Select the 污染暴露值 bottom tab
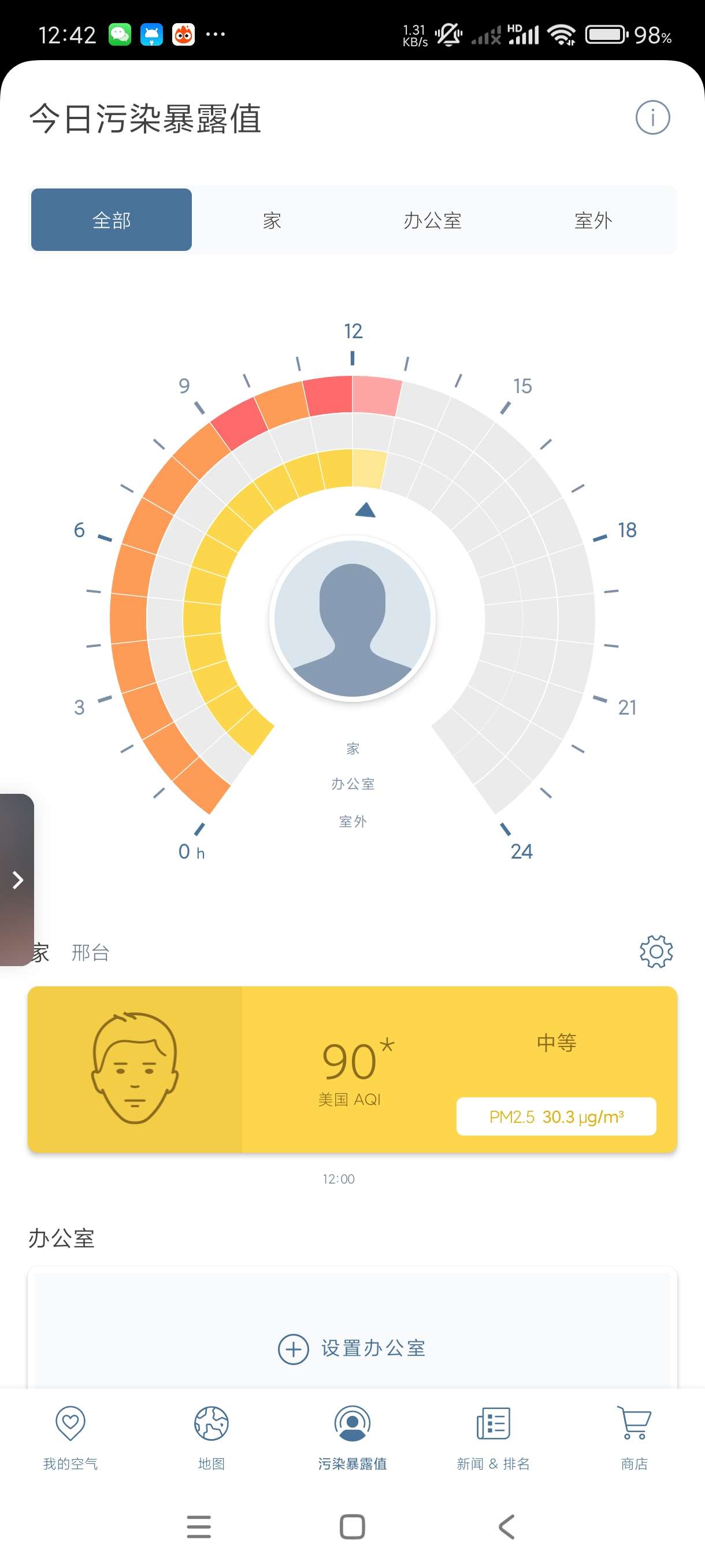This screenshot has width=705, height=1568. 352,1437
